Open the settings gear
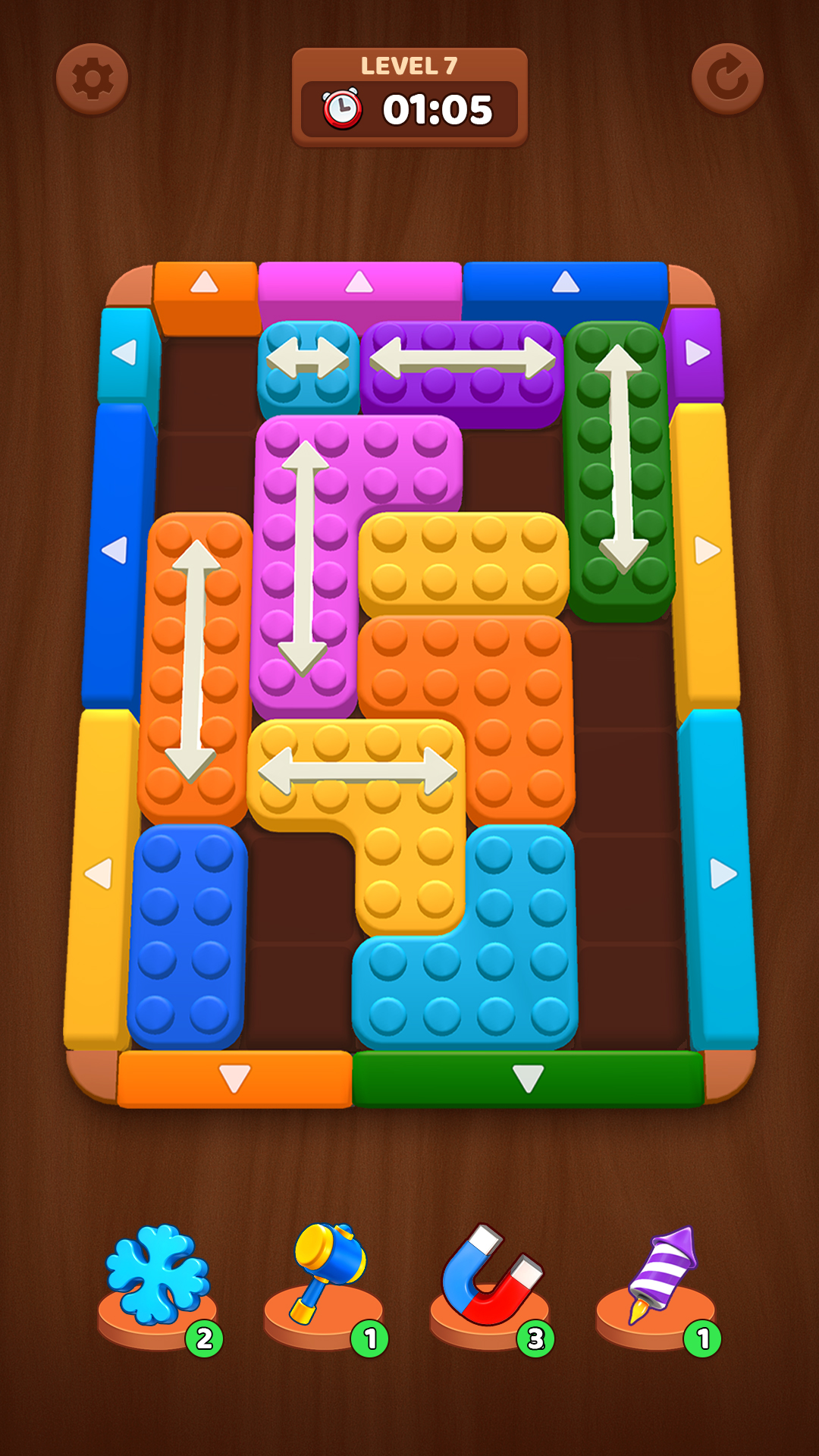 [x=93, y=79]
